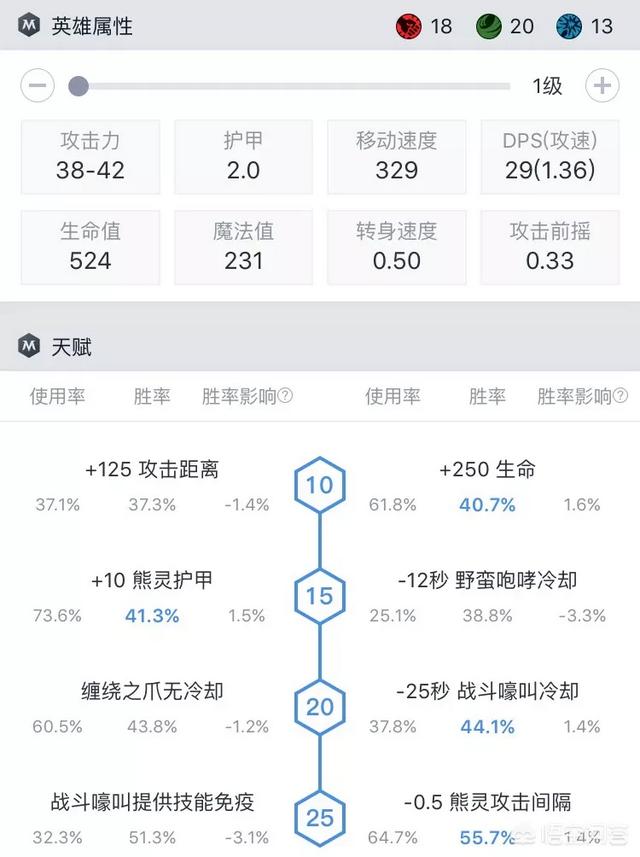Tap the plus button to increase hero level

(x=602, y=86)
